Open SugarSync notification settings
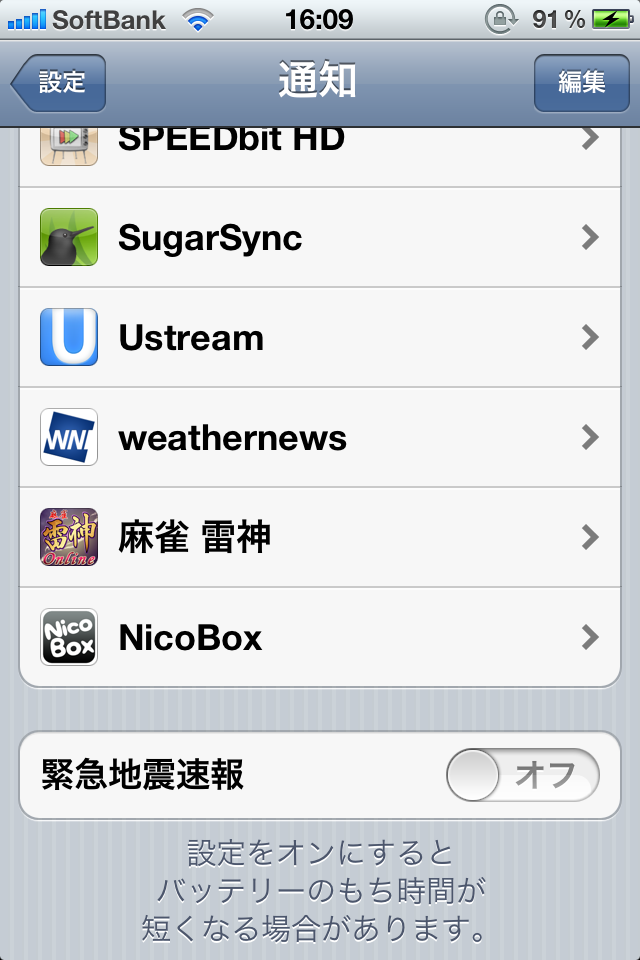Viewport: 640px width, 960px height. 320,238
